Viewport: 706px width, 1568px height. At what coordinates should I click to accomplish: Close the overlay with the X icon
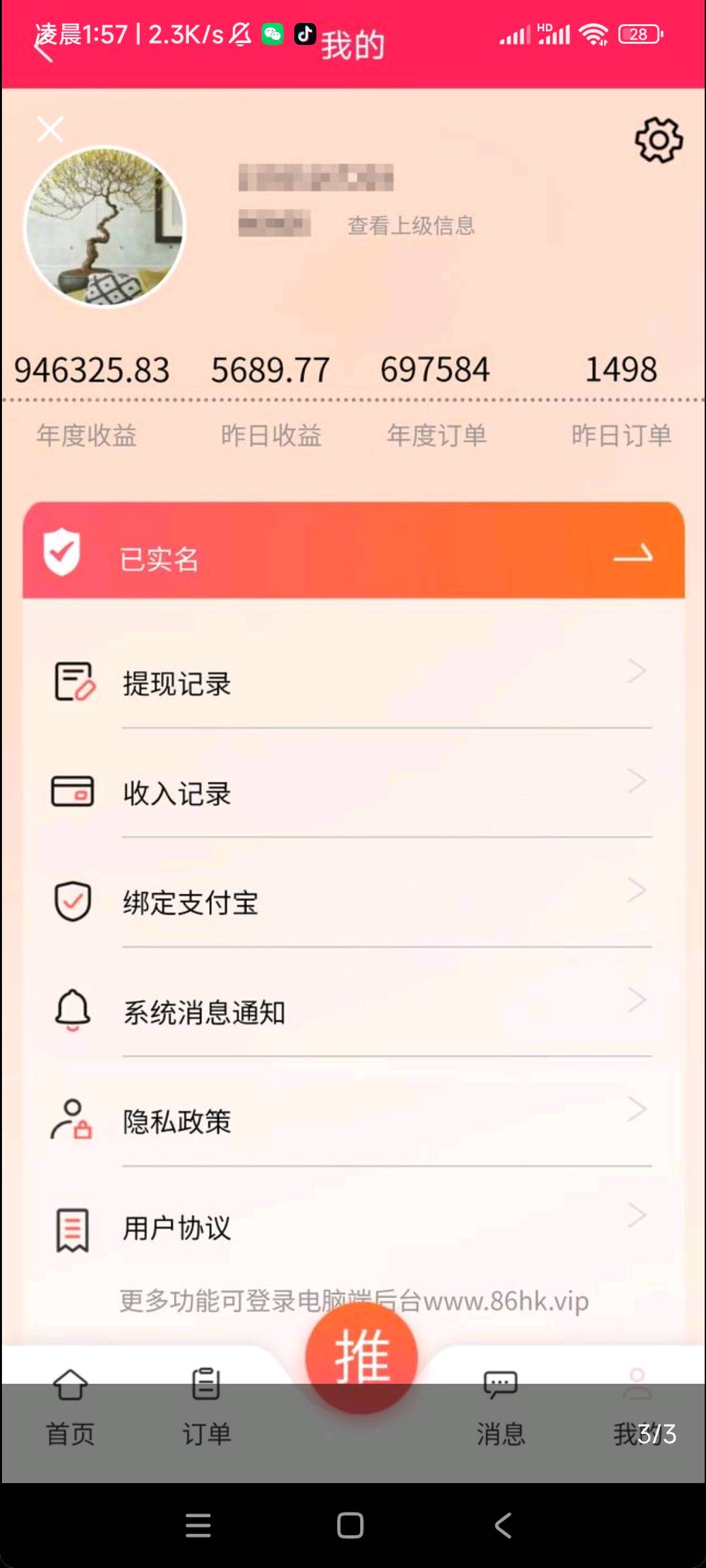click(x=50, y=129)
